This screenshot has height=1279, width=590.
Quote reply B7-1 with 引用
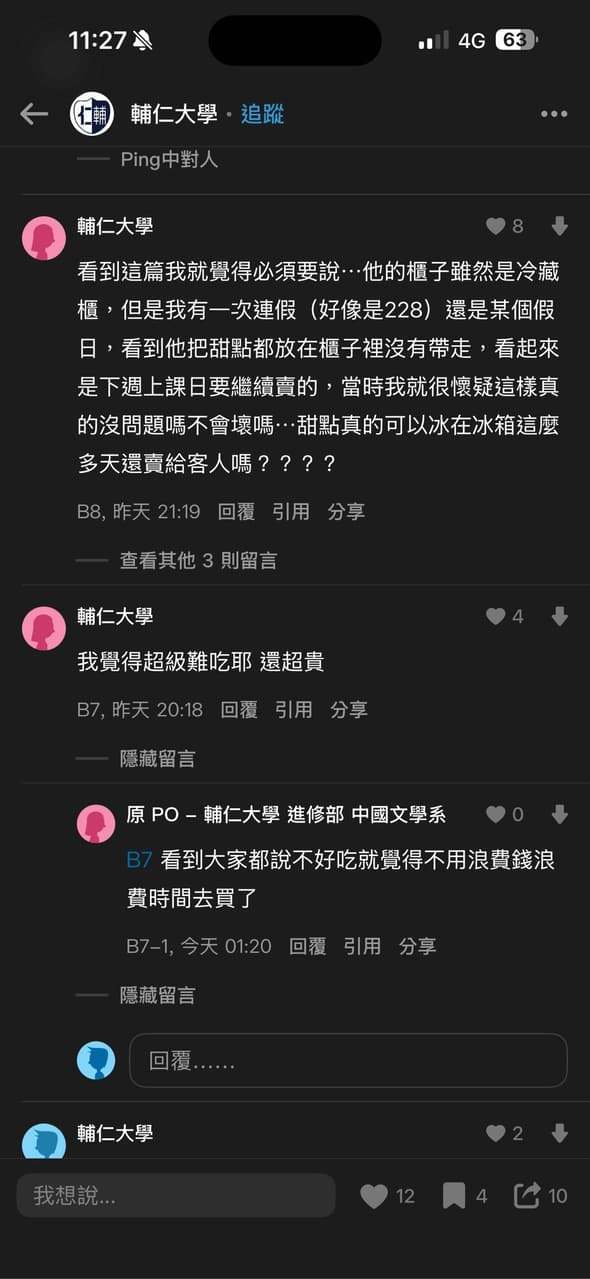tap(362, 946)
